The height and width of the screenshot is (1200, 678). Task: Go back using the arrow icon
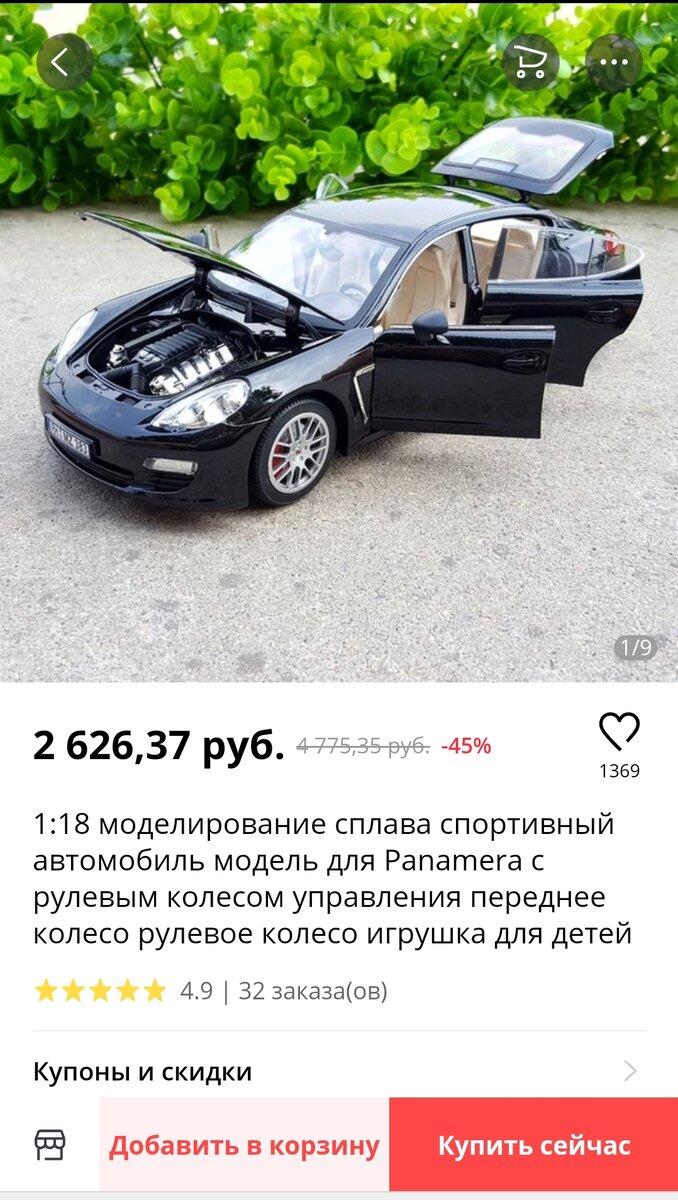tap(64, 62)
